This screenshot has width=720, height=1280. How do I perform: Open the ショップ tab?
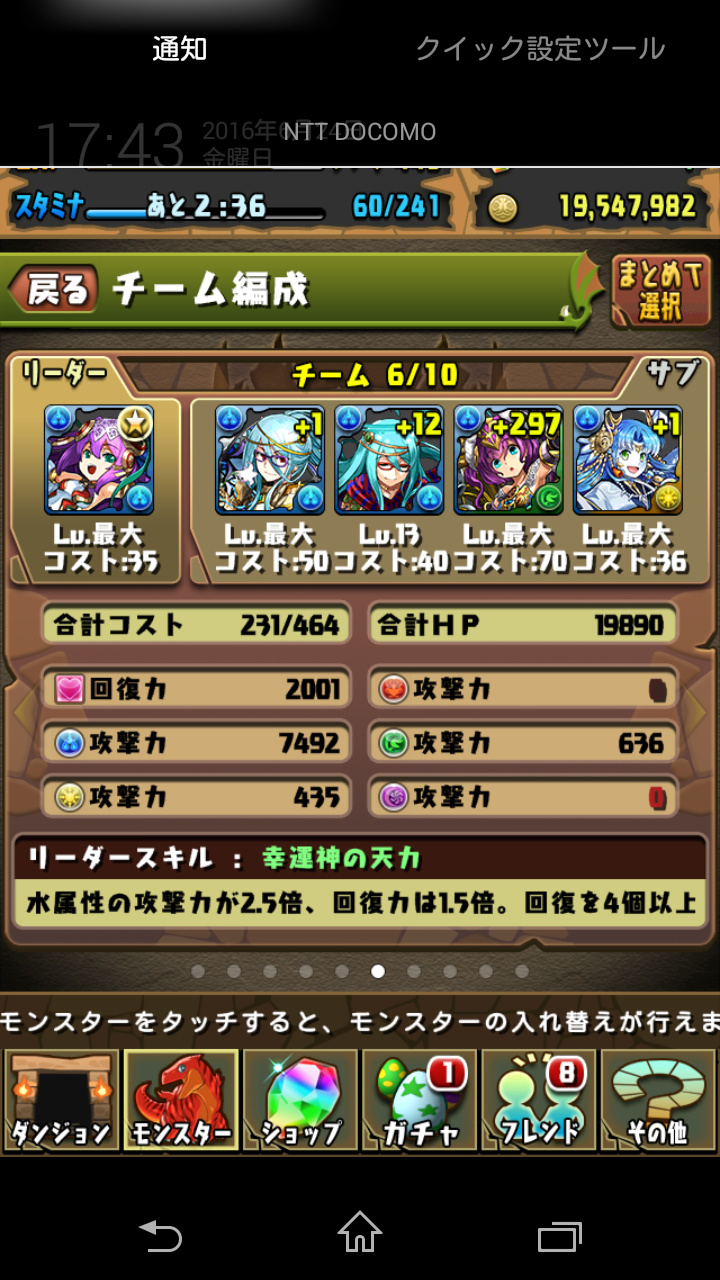(300, 1100)
